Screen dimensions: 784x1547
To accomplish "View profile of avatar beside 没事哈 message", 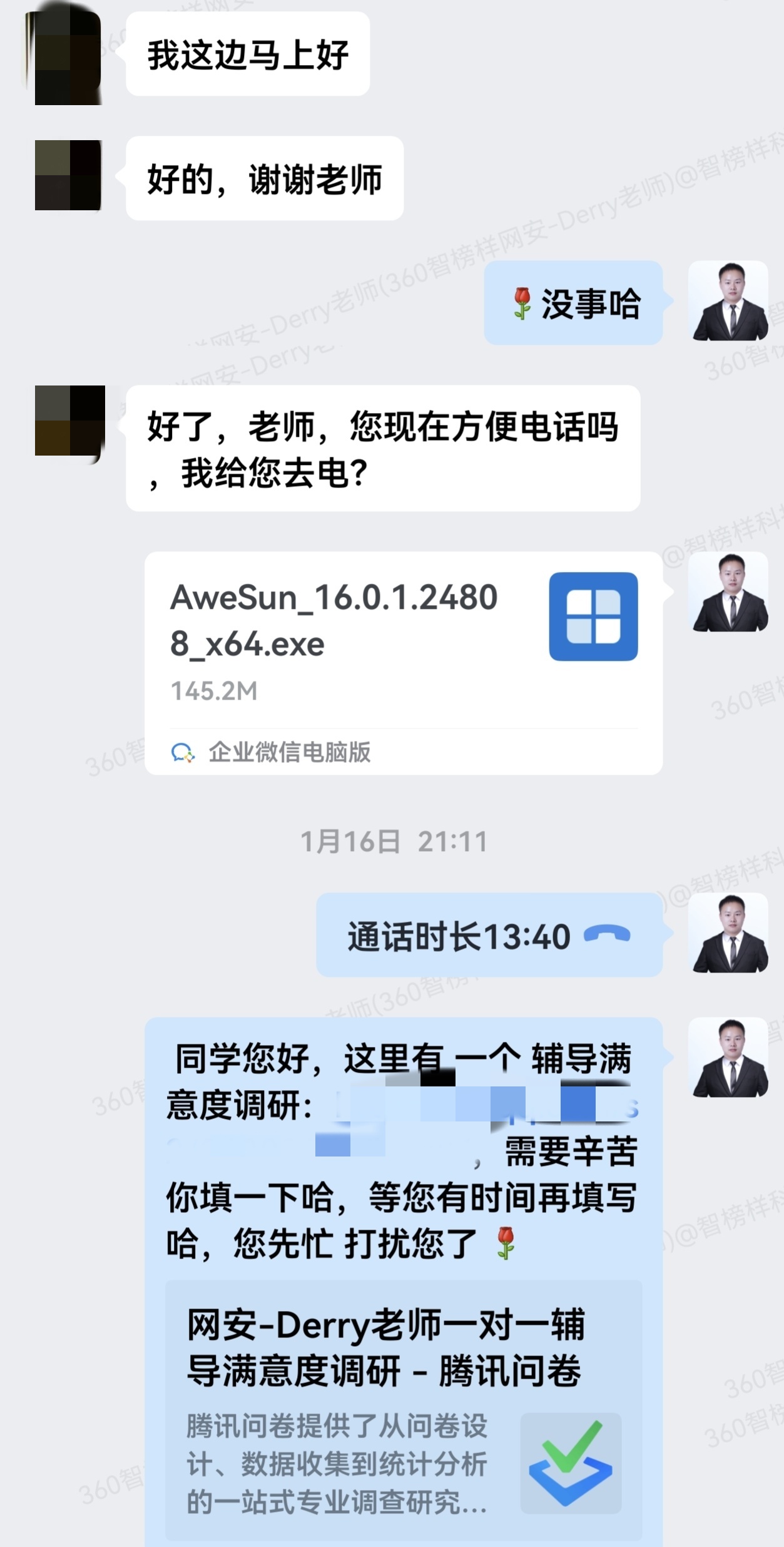I will tap(730, 301).
